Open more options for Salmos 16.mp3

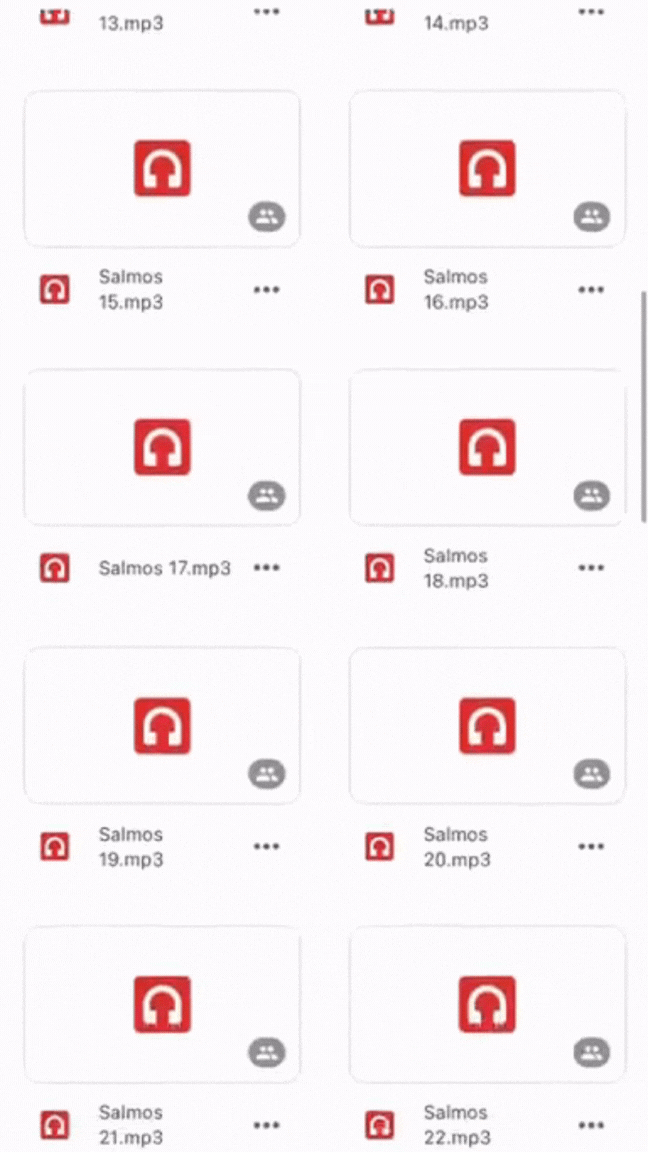point(591,289)
